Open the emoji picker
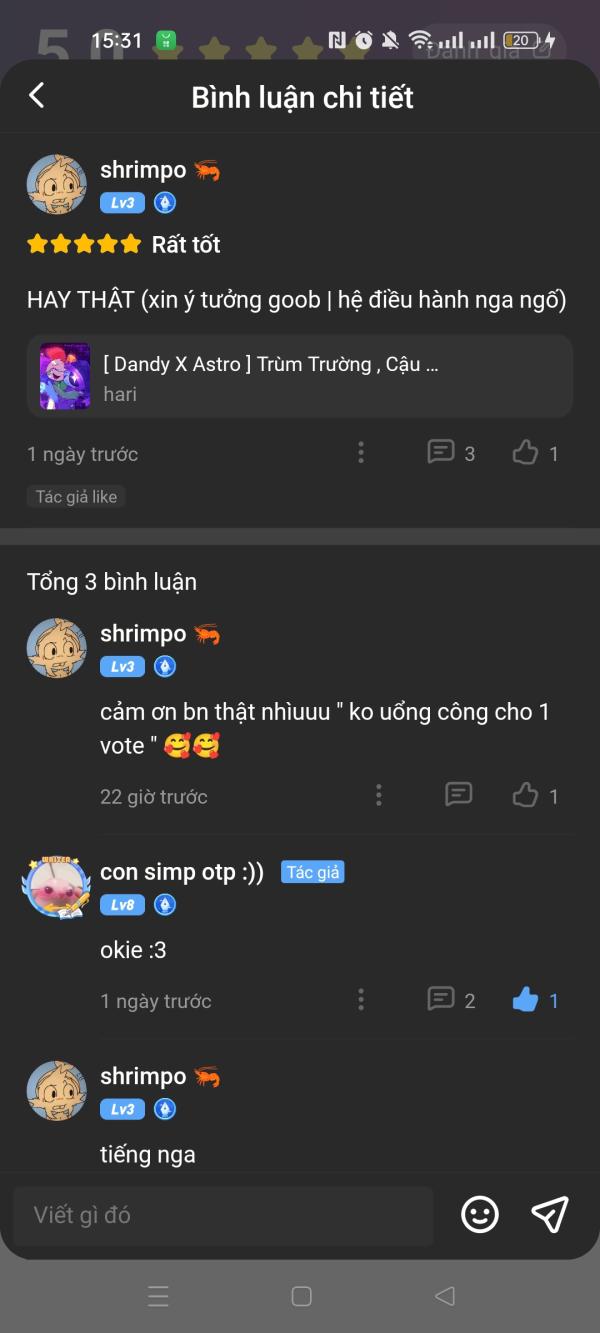 point(480,1215)
